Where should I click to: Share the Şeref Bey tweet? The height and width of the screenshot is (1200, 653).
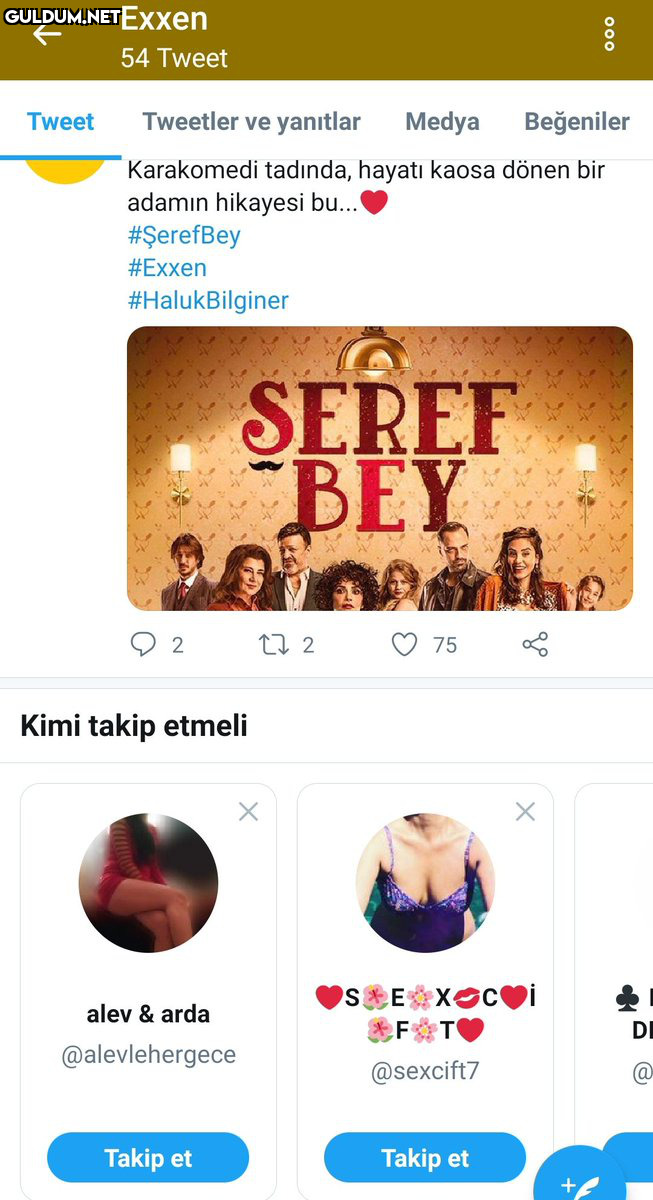click(535, 644)
